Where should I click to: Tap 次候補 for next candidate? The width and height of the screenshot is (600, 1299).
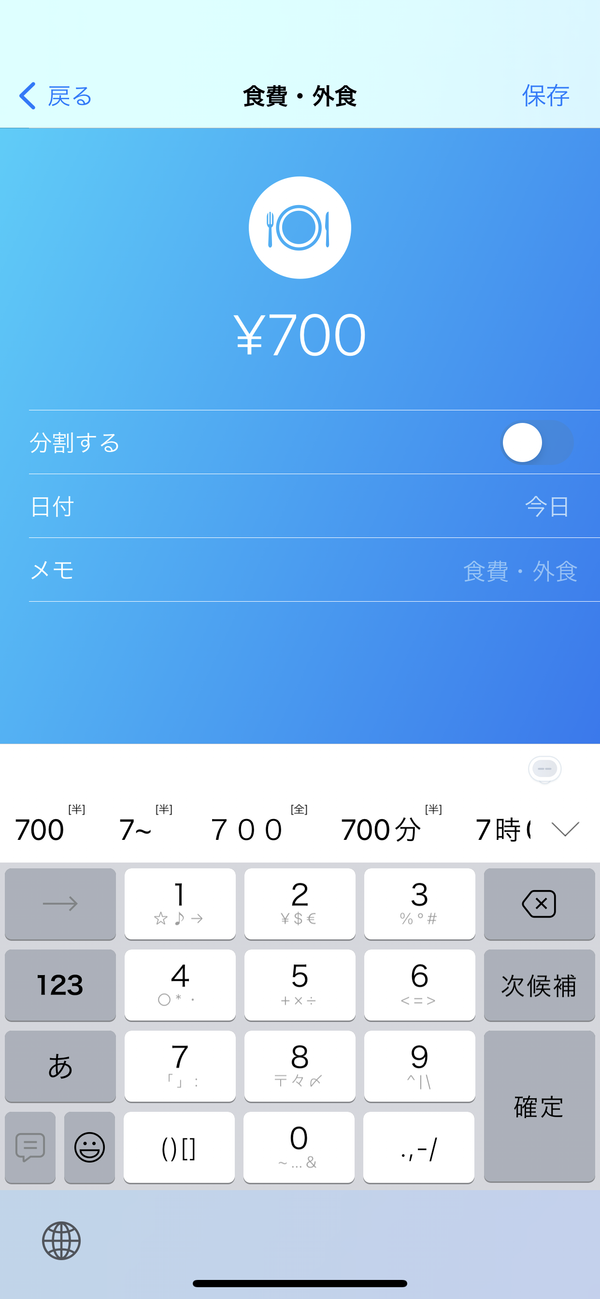(x=539, y=985)
